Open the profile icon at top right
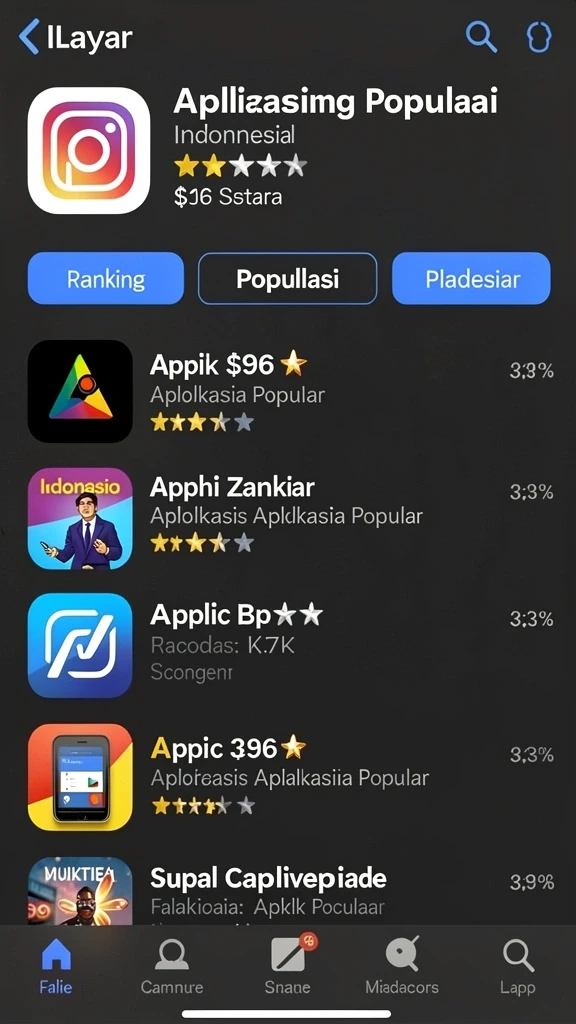The image size is (576, 1024). tap(539, 38)
